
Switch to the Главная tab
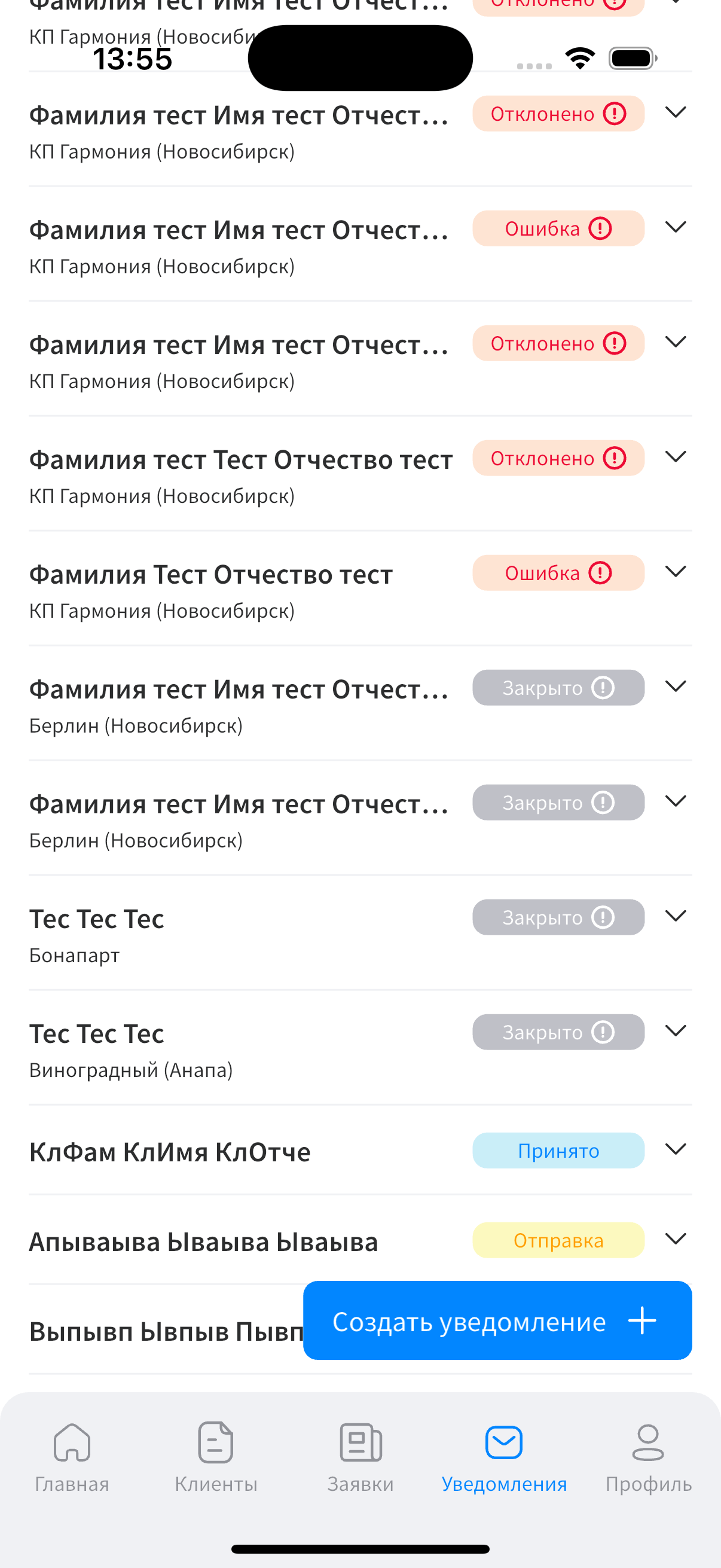pyautogui.click(x=72, y=1457)
